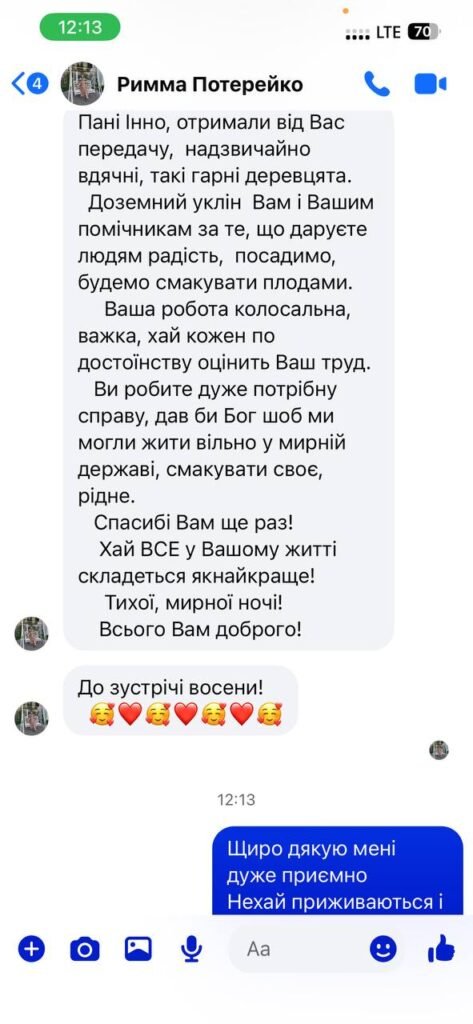
Task: Open the camera to take a photo
Action: coord(84,948)
